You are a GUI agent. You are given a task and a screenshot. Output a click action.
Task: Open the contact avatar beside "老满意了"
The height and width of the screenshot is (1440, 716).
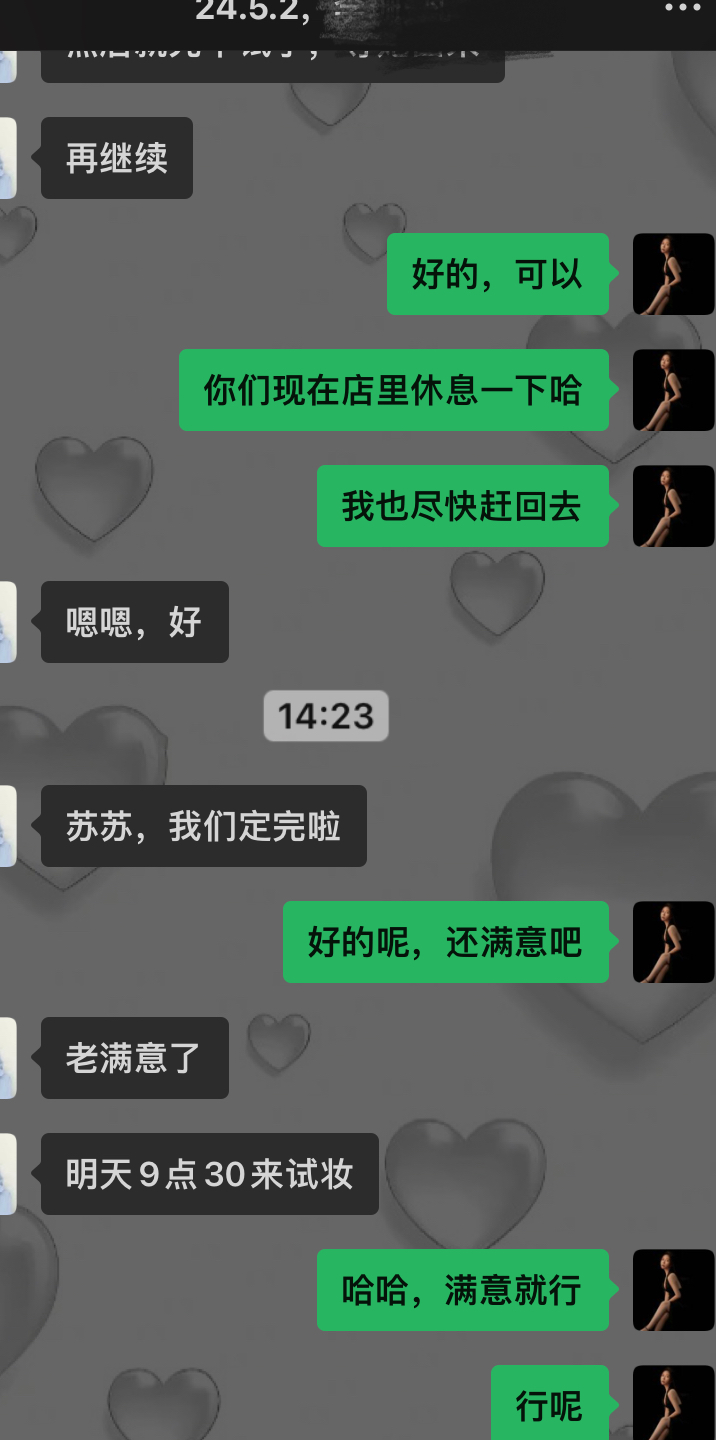click(7, 1058)
